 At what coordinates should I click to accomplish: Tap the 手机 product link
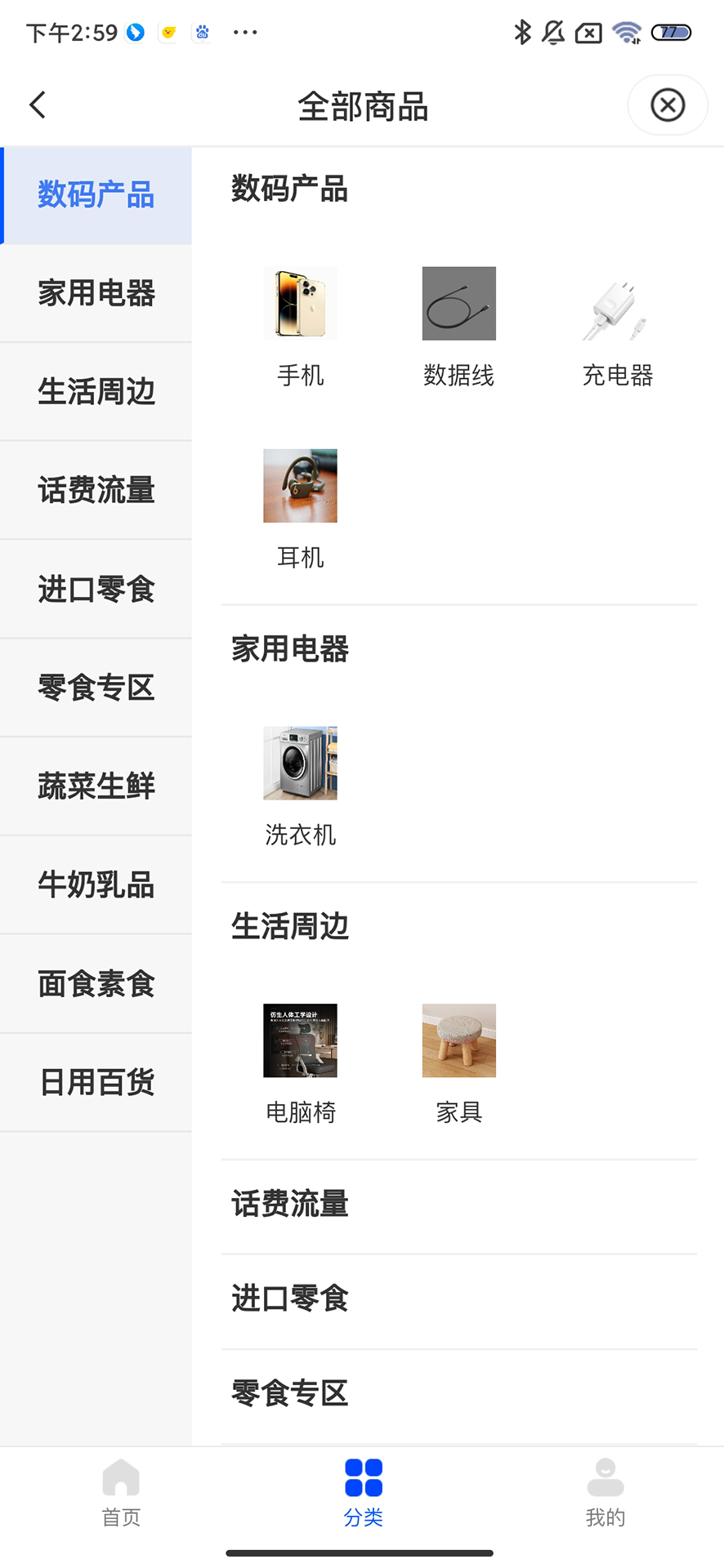pyautogui.click(x=300, y=303)
